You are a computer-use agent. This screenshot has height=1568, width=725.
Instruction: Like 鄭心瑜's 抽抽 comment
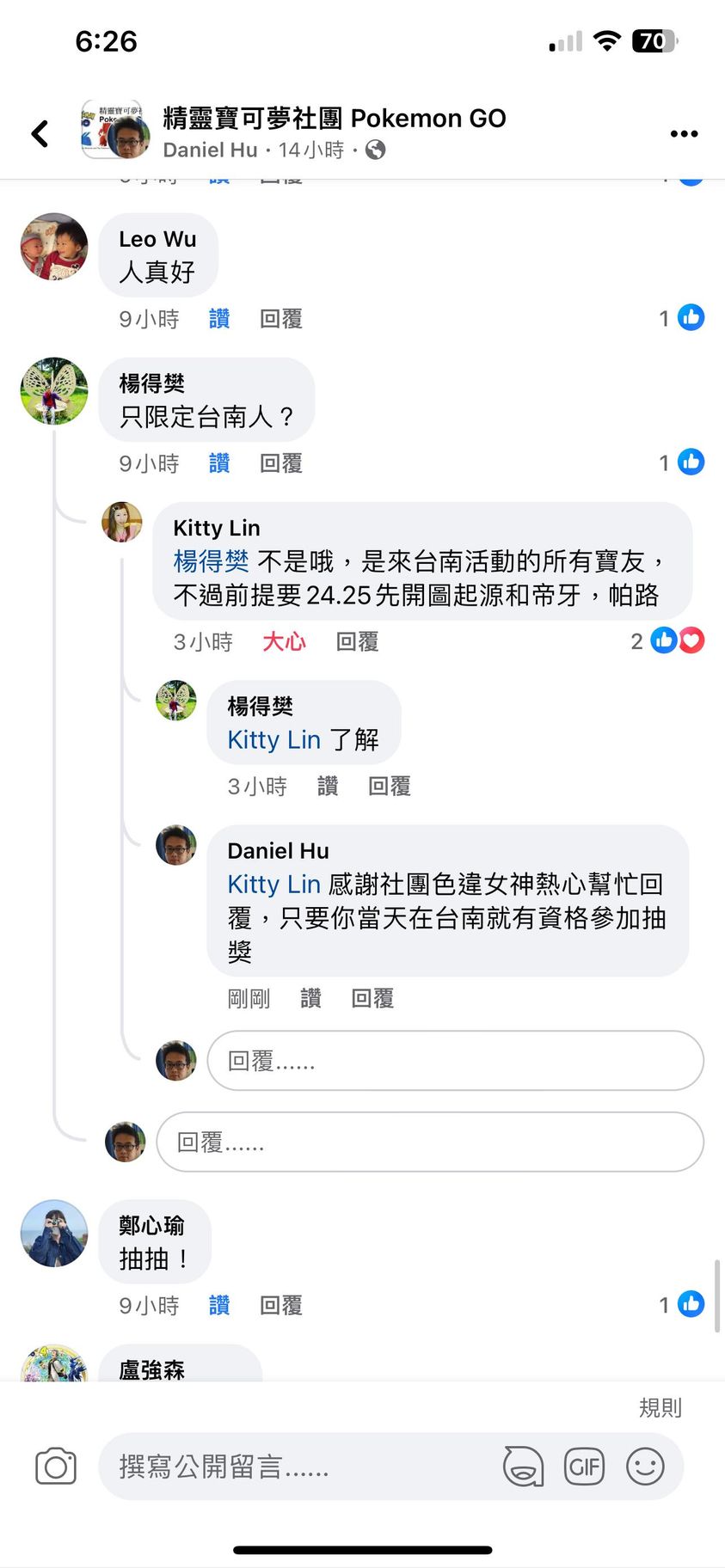(x=219, y=1305)
